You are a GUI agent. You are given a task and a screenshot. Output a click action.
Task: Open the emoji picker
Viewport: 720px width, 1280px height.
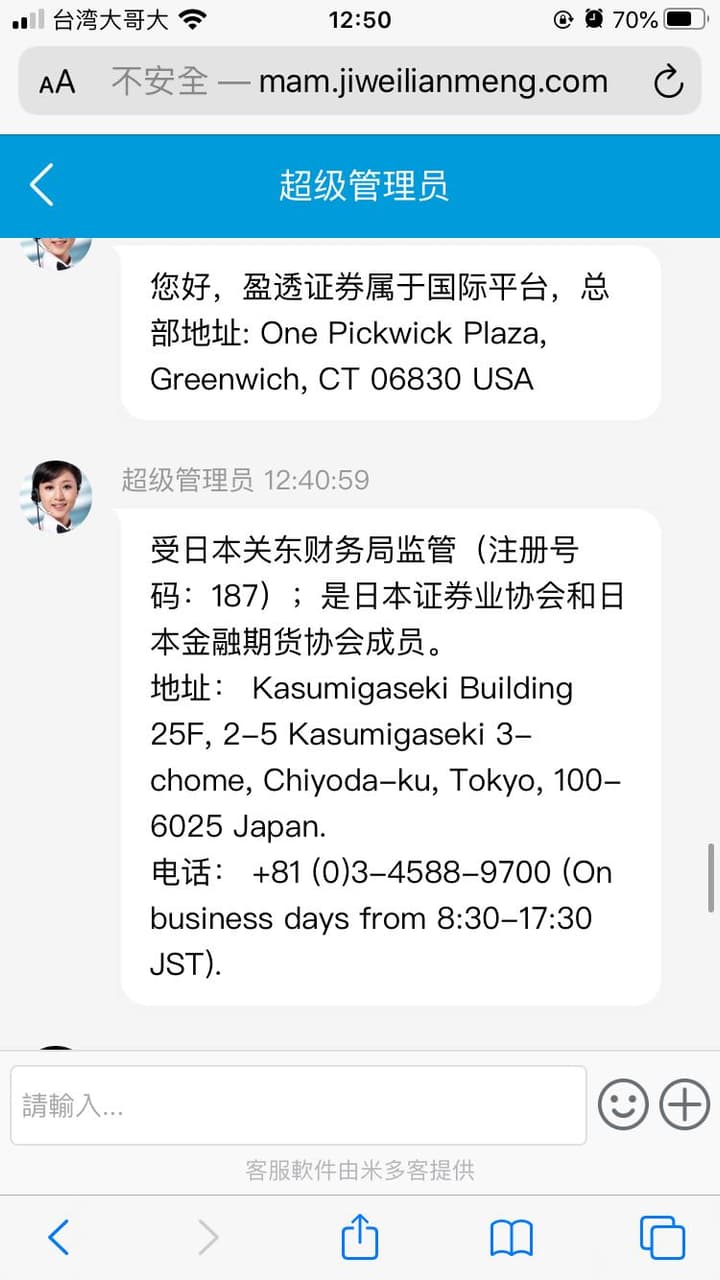[622, 1106]
